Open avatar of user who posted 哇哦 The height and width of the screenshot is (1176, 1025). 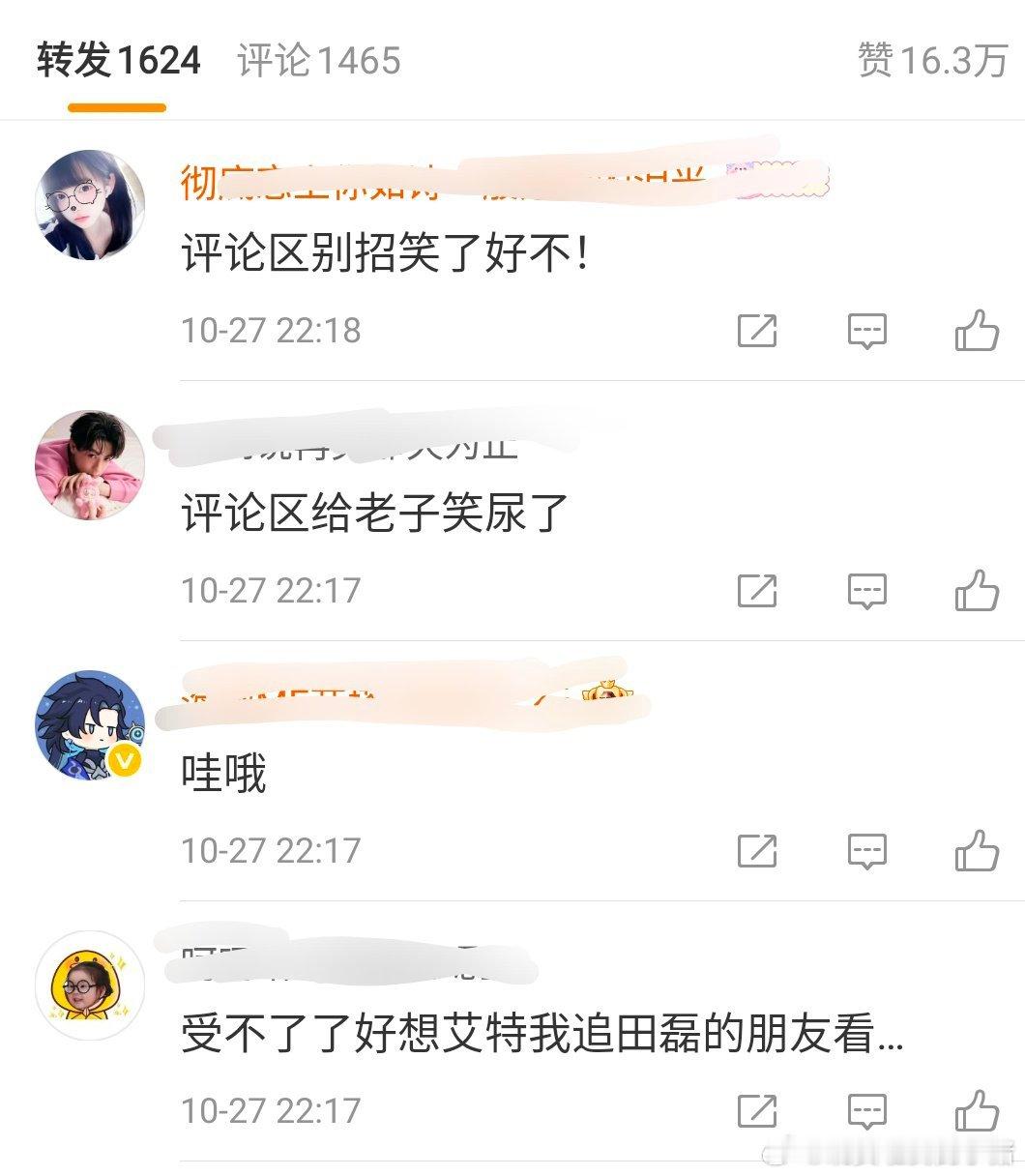click(x=90, y=724)
